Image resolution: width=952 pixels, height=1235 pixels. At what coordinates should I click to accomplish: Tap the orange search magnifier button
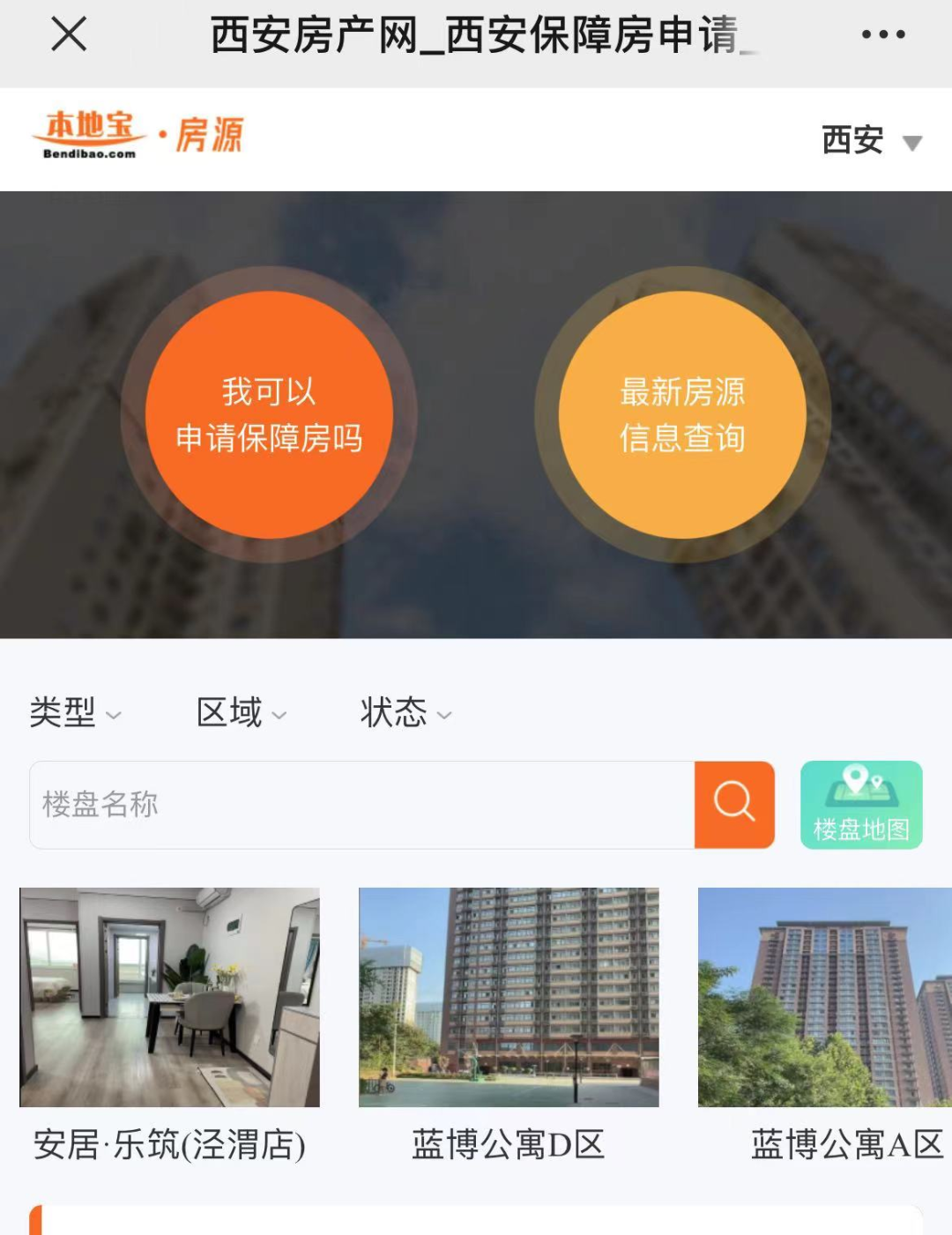pyautogui.click(x=734, y=805)
